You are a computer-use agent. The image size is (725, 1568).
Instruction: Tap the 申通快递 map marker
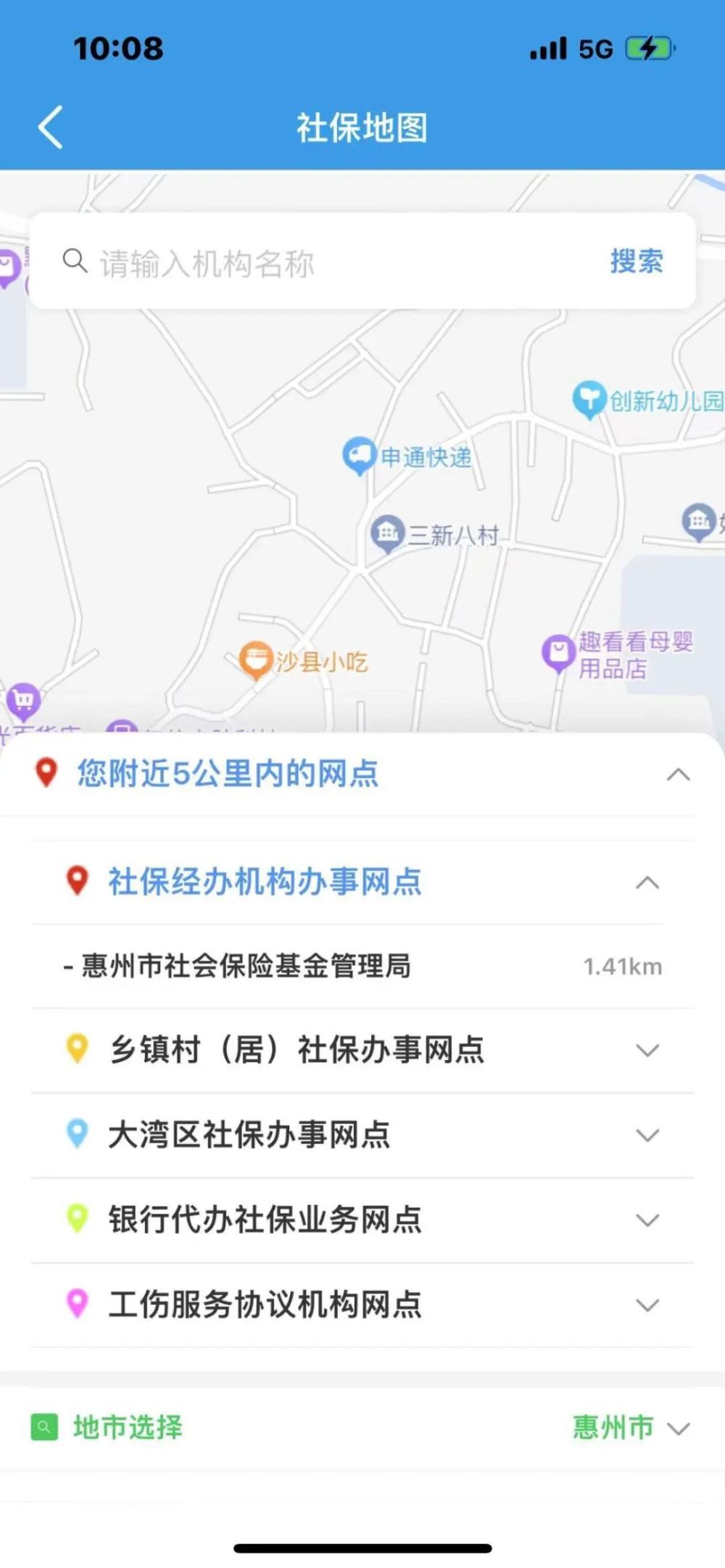(359, 456)
